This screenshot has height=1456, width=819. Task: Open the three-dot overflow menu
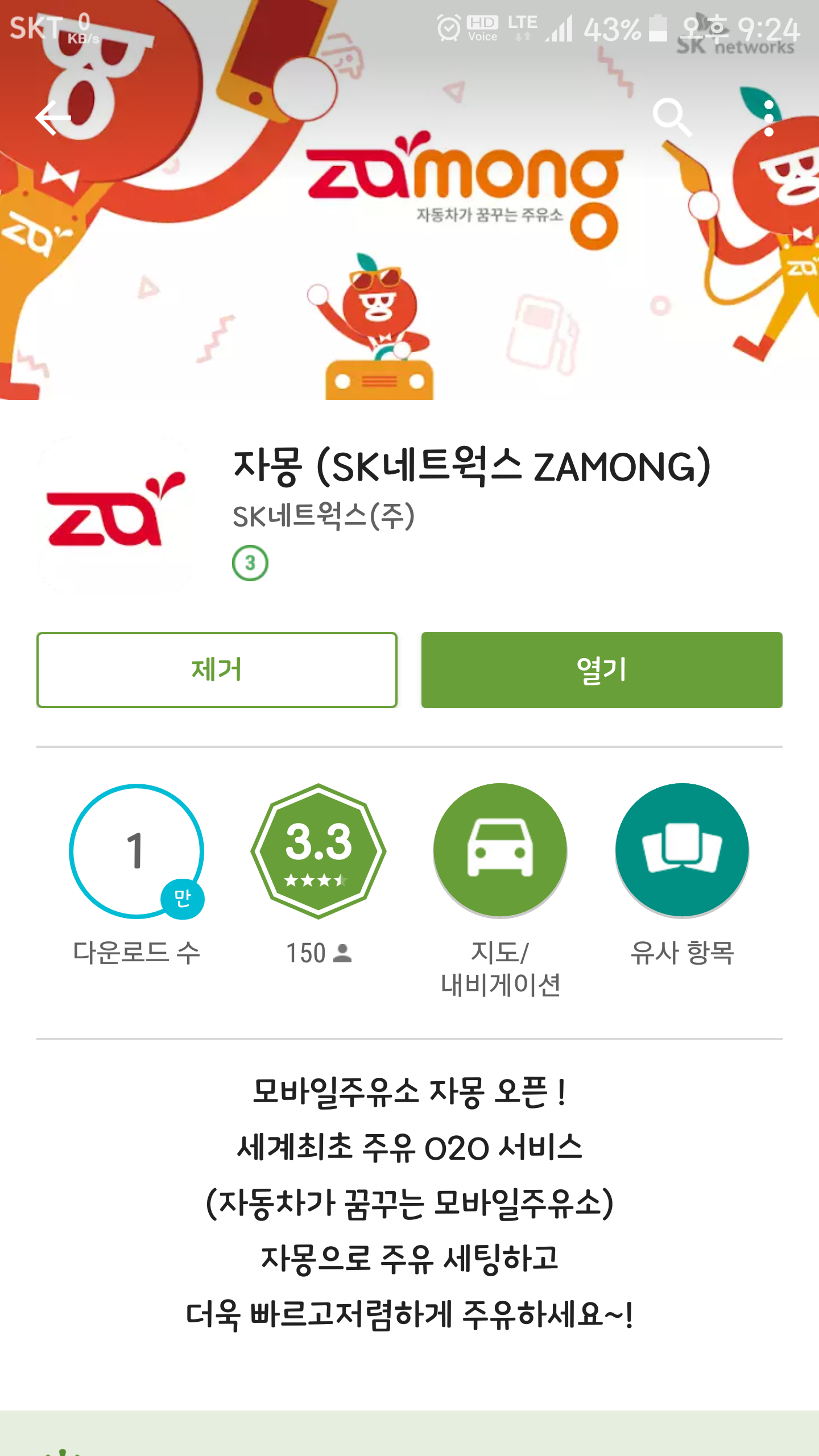click(768, 118)
